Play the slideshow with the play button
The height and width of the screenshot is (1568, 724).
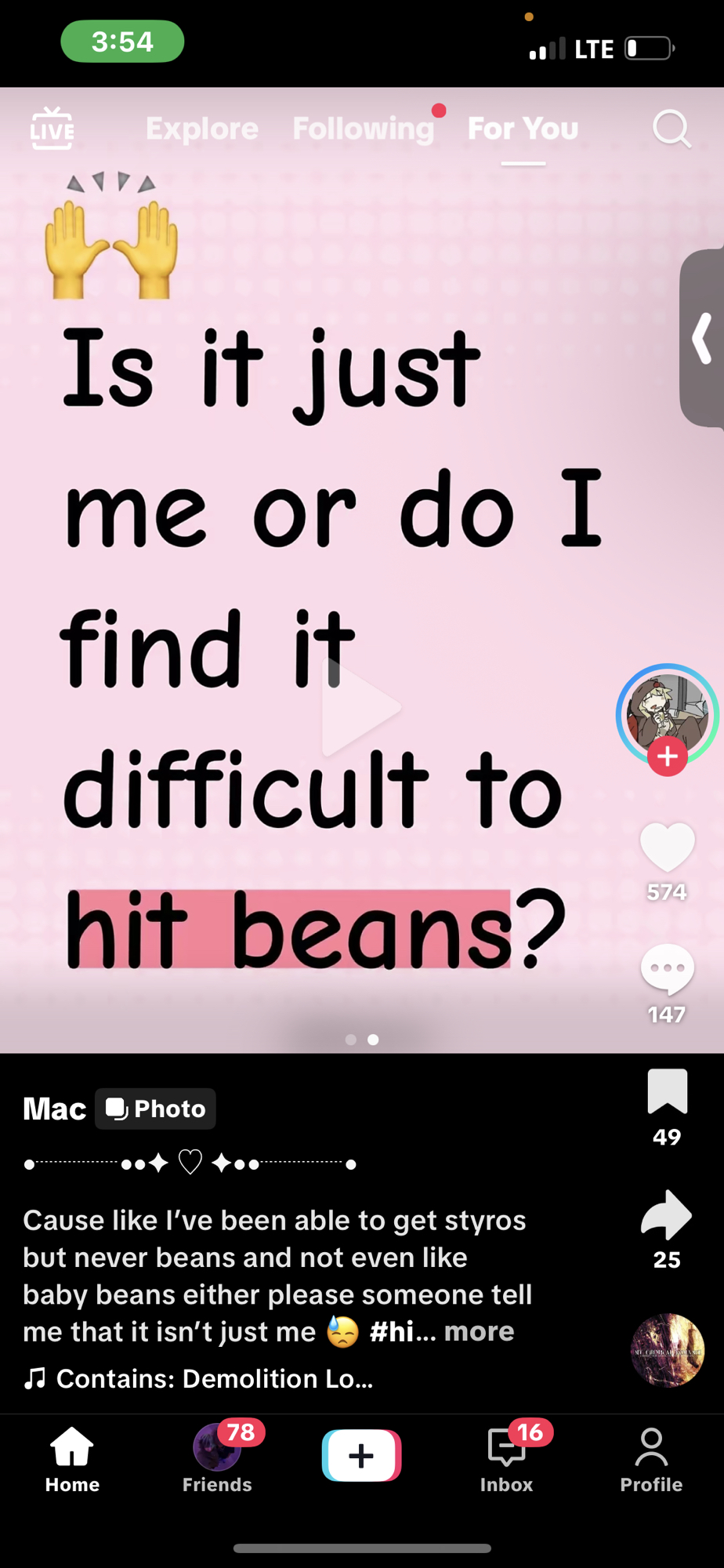361,706
